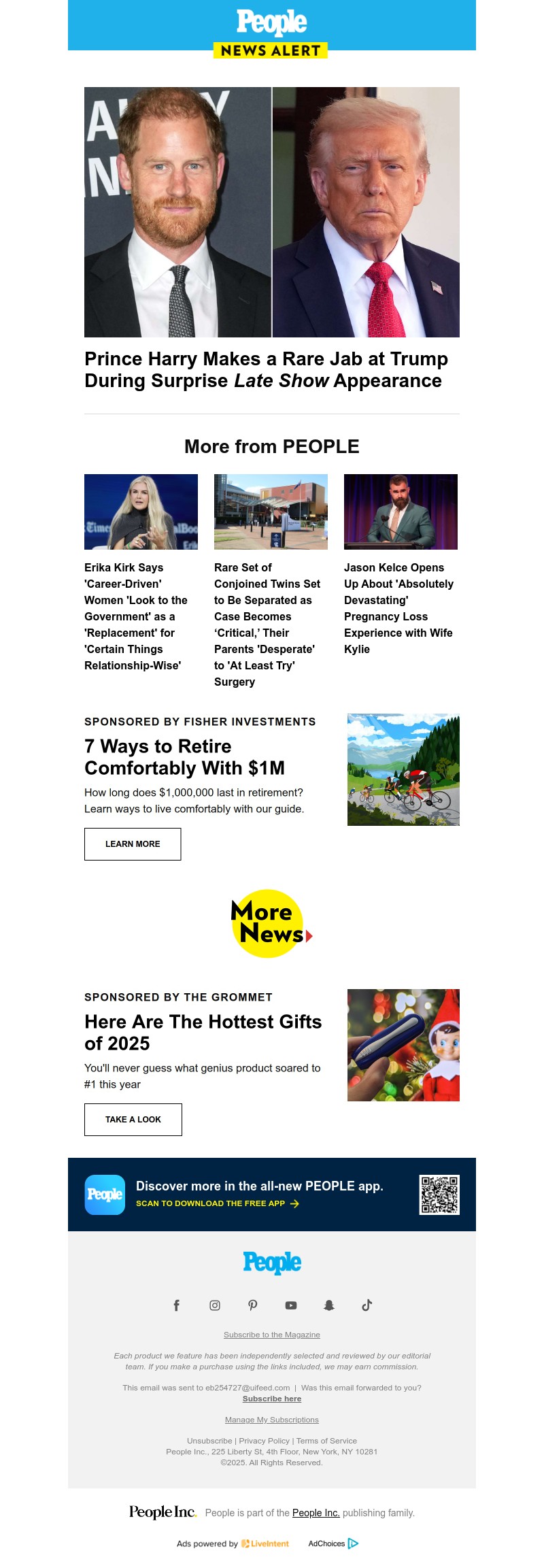Open People's Instagram icon
544x1568 pixels.
[x=214, y=1305]
